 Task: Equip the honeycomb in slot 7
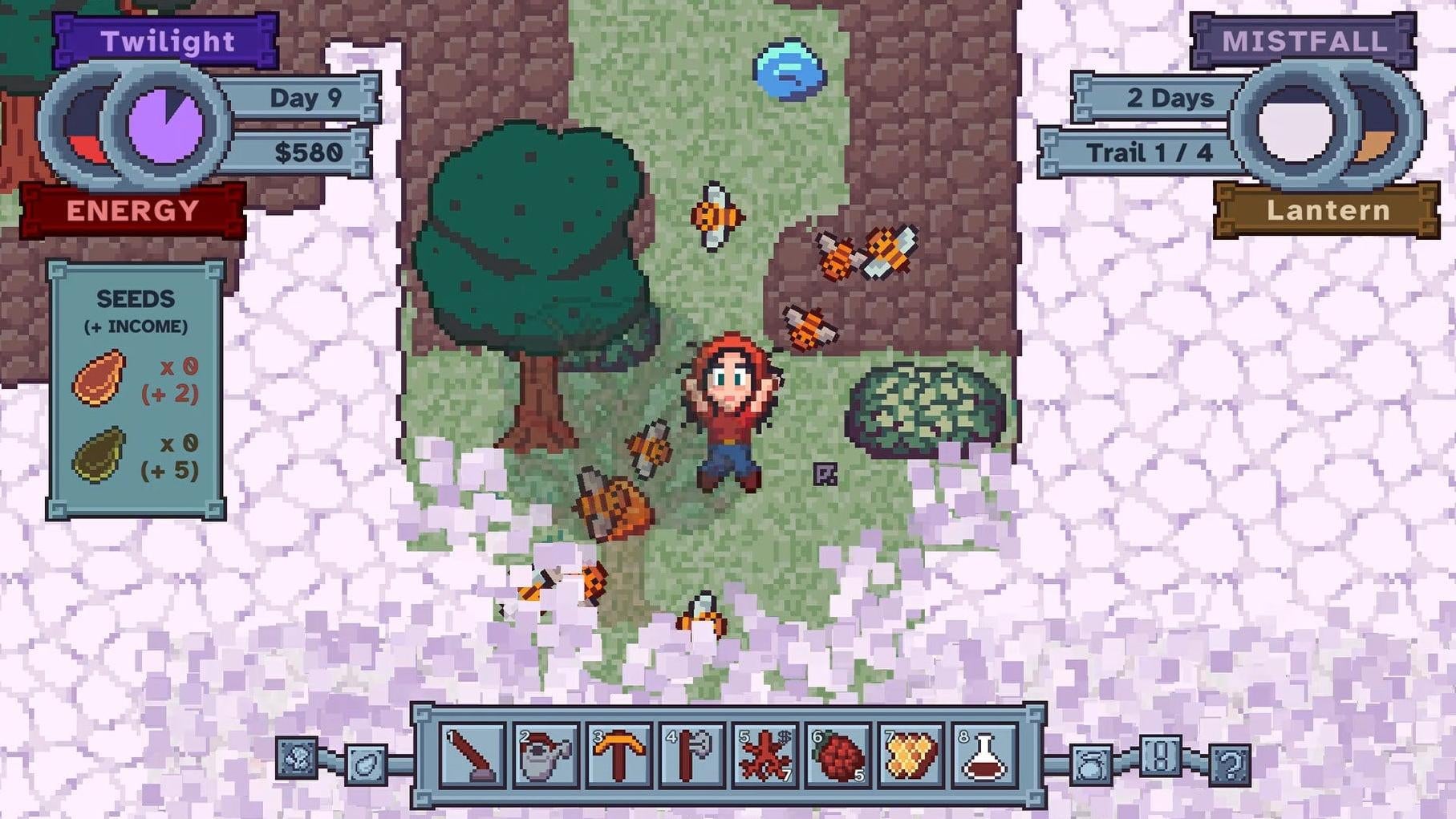(x=911, y=755)
